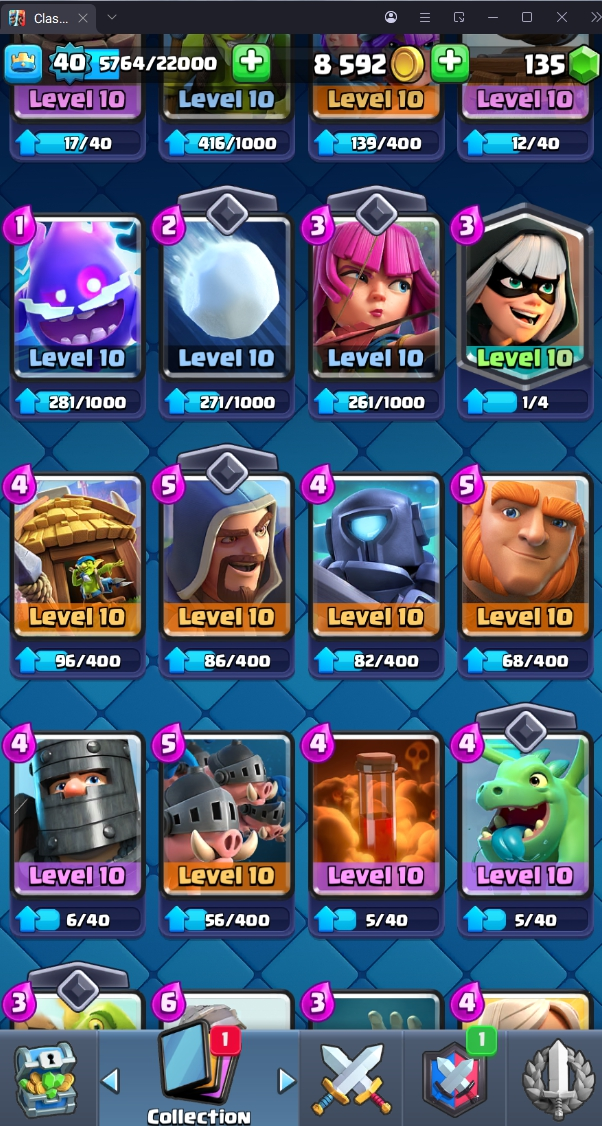This screenshot has width=602, height=1126.
Task: Open the Events tab with sword emblem
Action: pyautogui.click(x=556, y=1080)
